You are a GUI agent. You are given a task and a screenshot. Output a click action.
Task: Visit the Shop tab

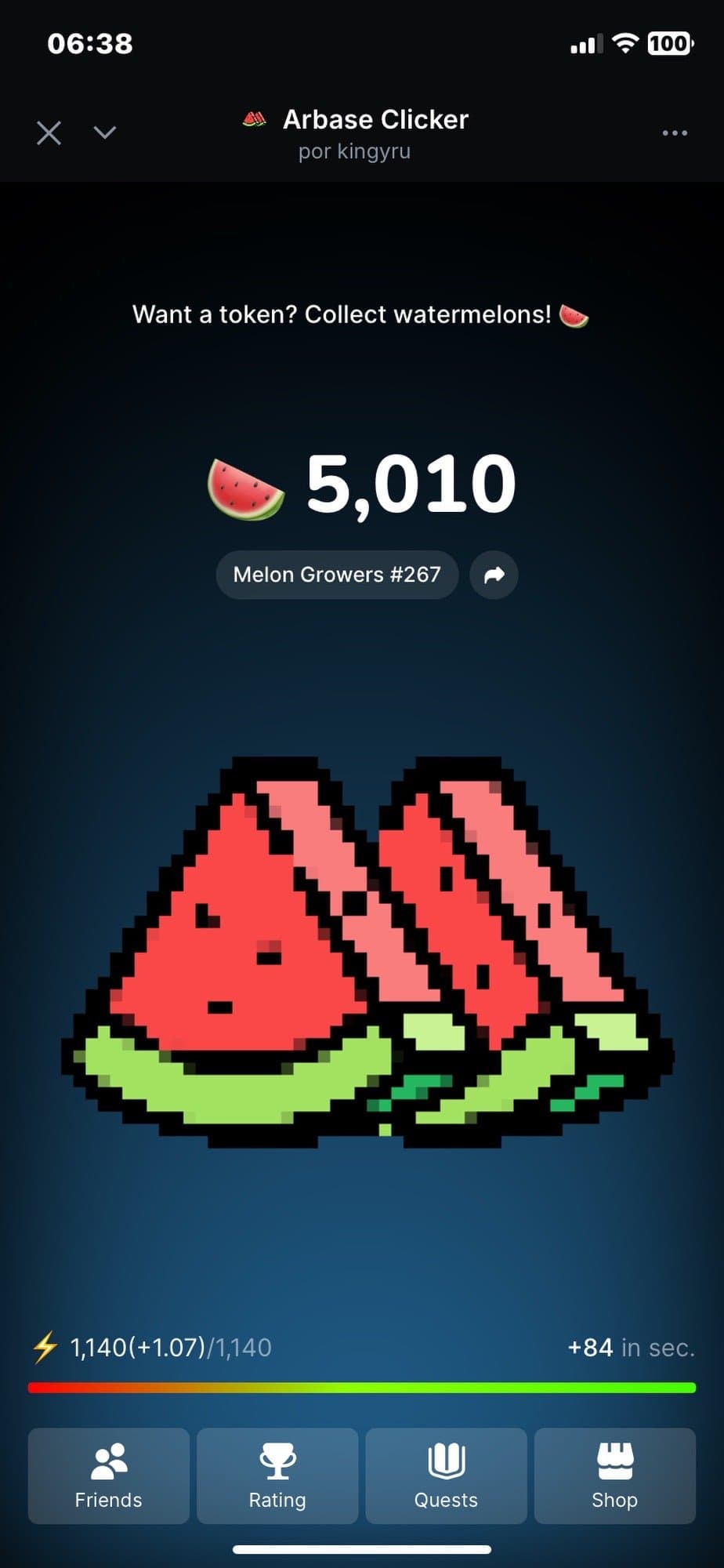coord(614,1475)
